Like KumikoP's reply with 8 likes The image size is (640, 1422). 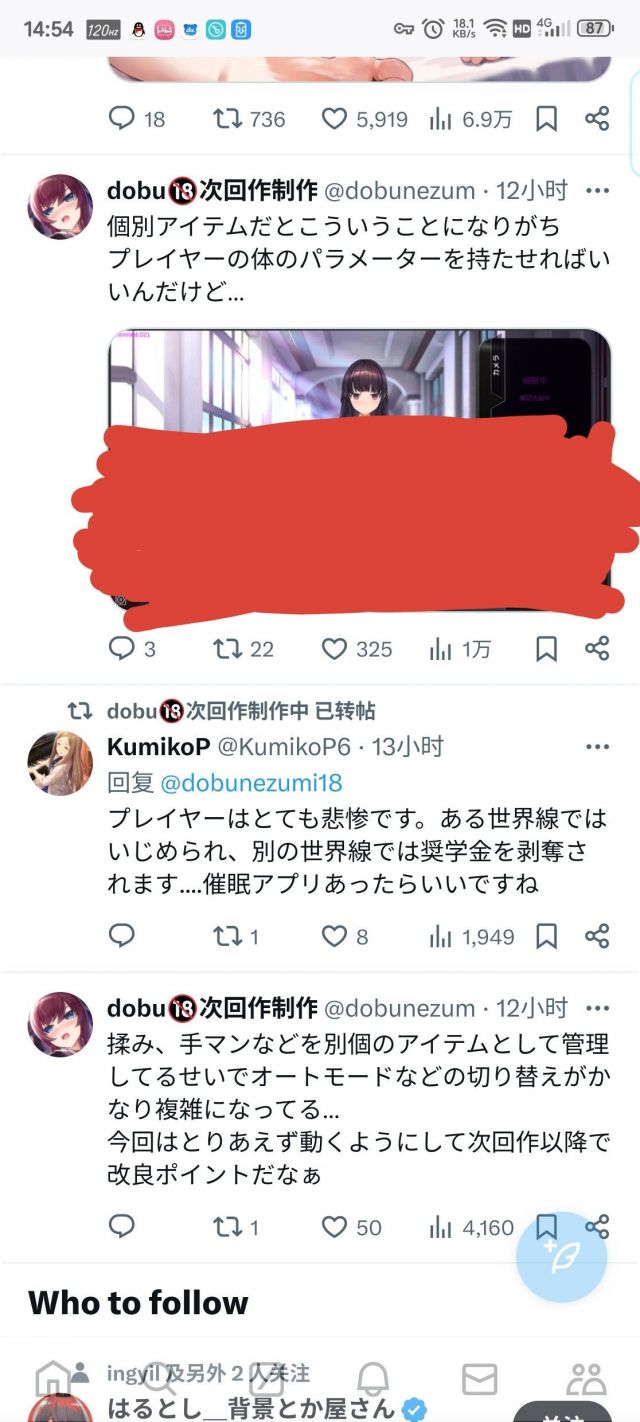click(x=335, y=937)
